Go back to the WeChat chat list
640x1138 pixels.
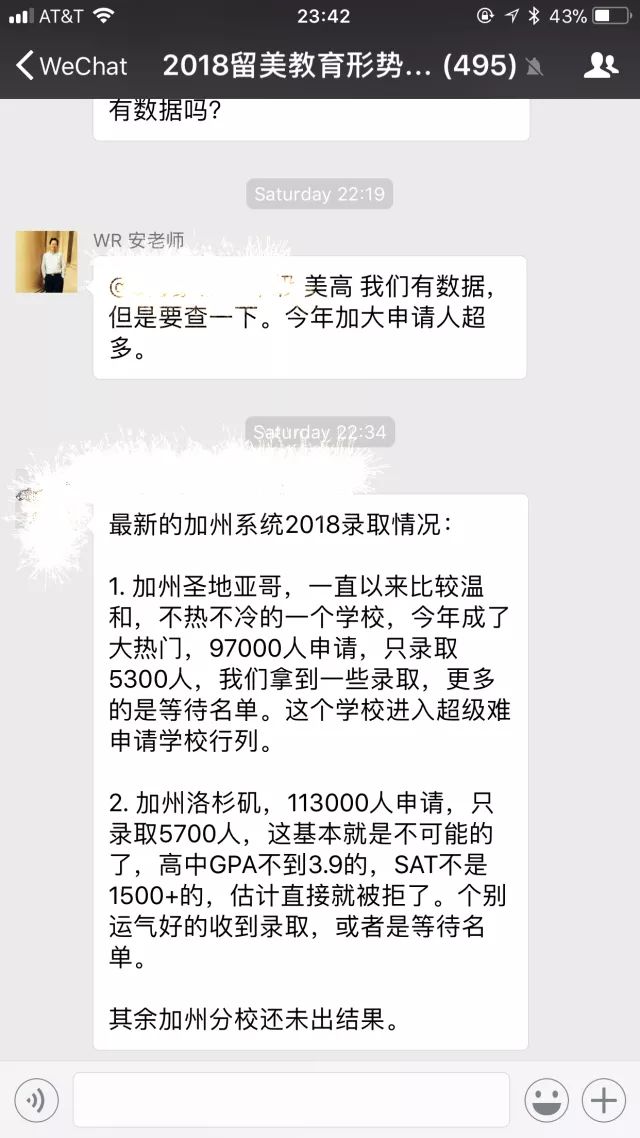[70, 66]
